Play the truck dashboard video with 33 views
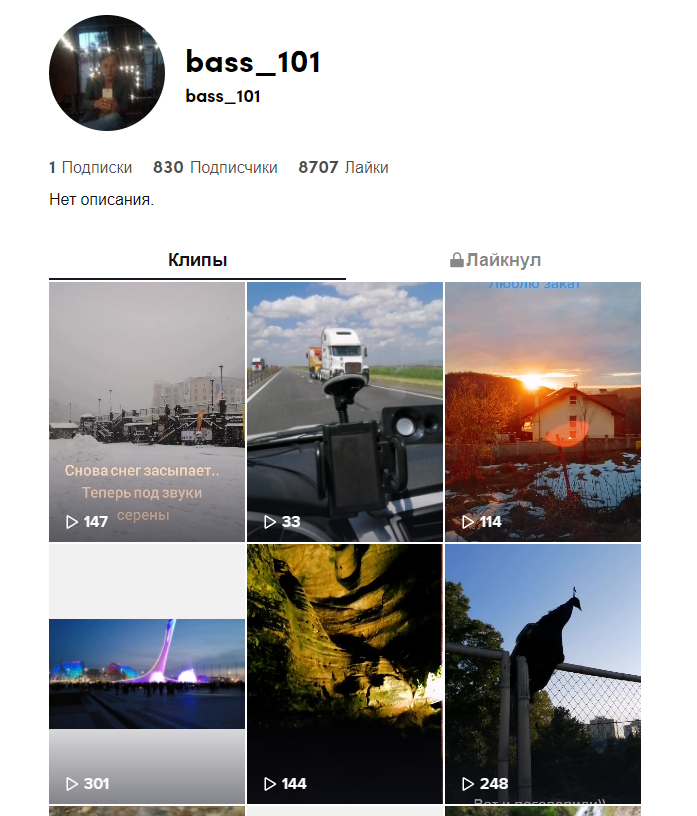The width and height of the screenshot is (697, 816). (344, 411)
